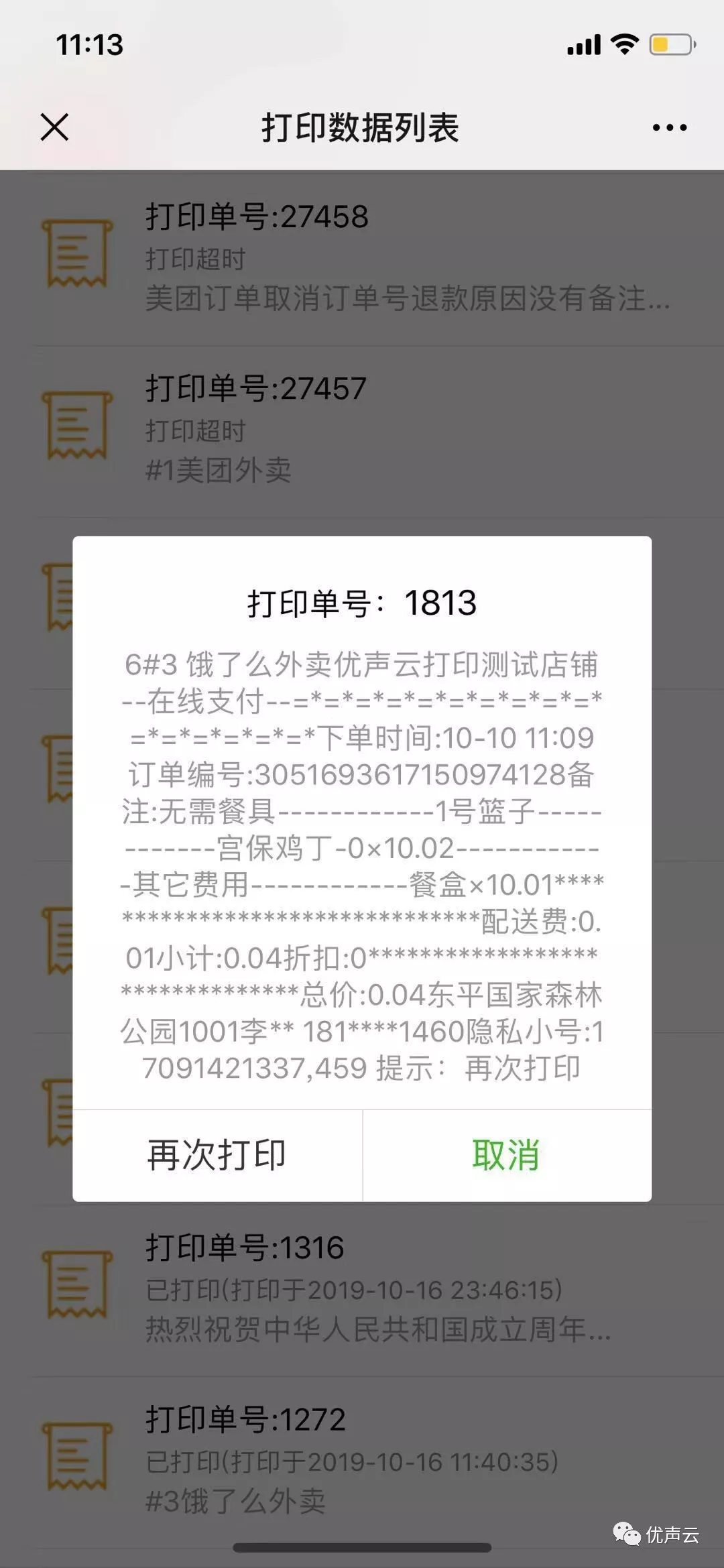Open print record 打印单号:27457
Image resolution: width=724 pixels, height=1568 pixels.
coord(362,429)
